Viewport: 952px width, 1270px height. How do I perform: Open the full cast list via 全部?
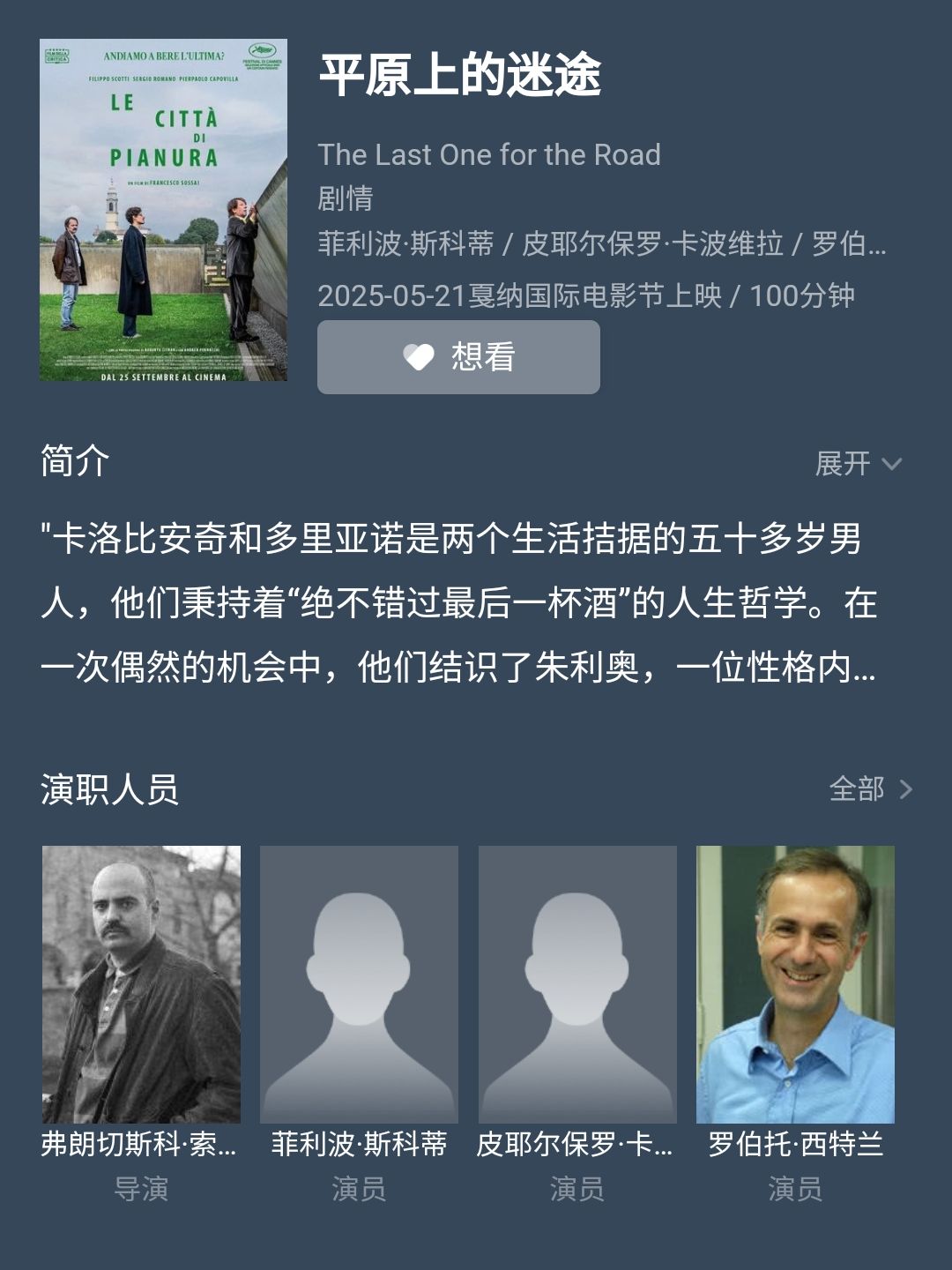869,788
